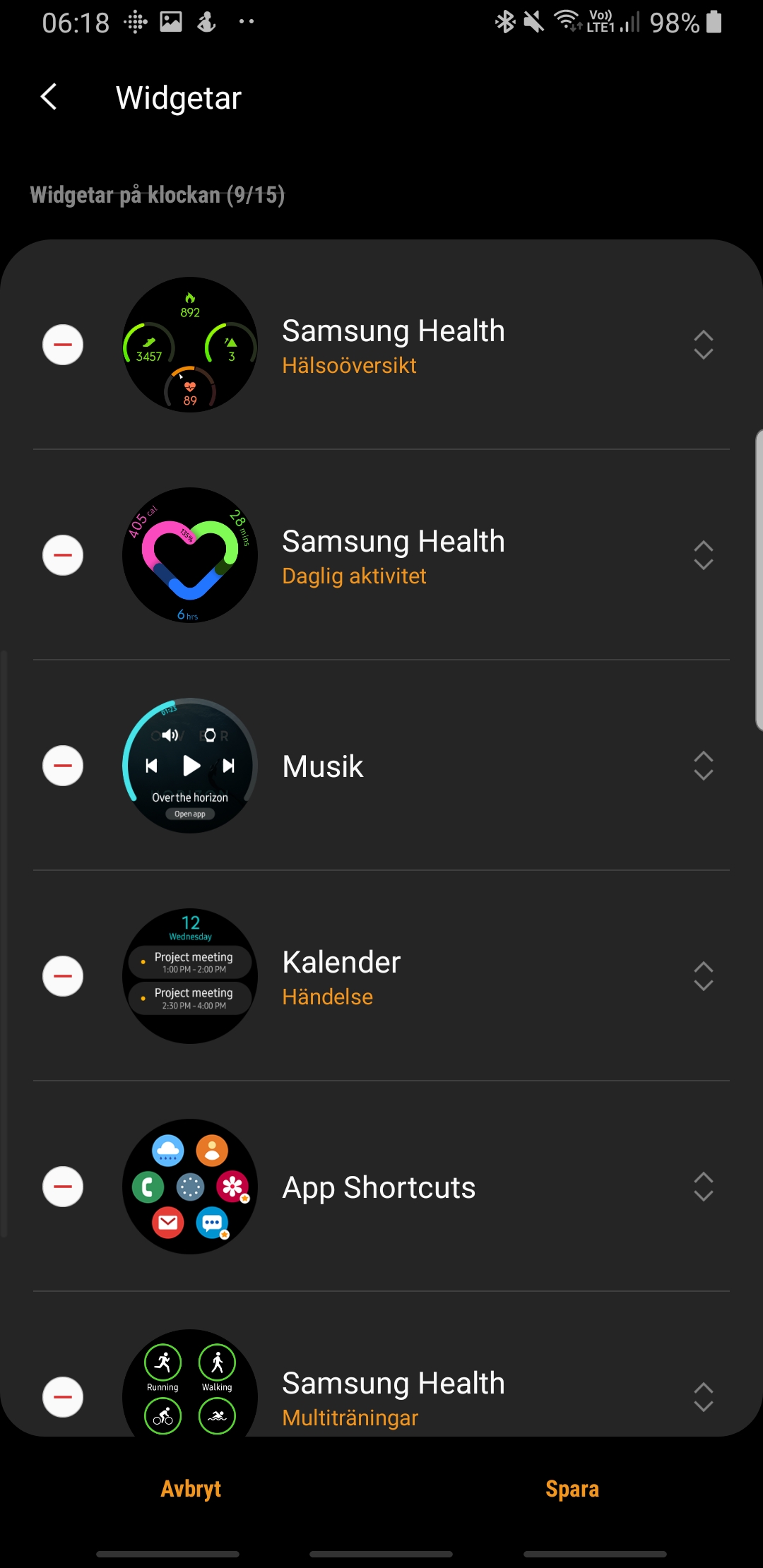Remove the Multiträningar widget
The height and width of the screenshot is (1568, 763).
tap(63, 1396)
